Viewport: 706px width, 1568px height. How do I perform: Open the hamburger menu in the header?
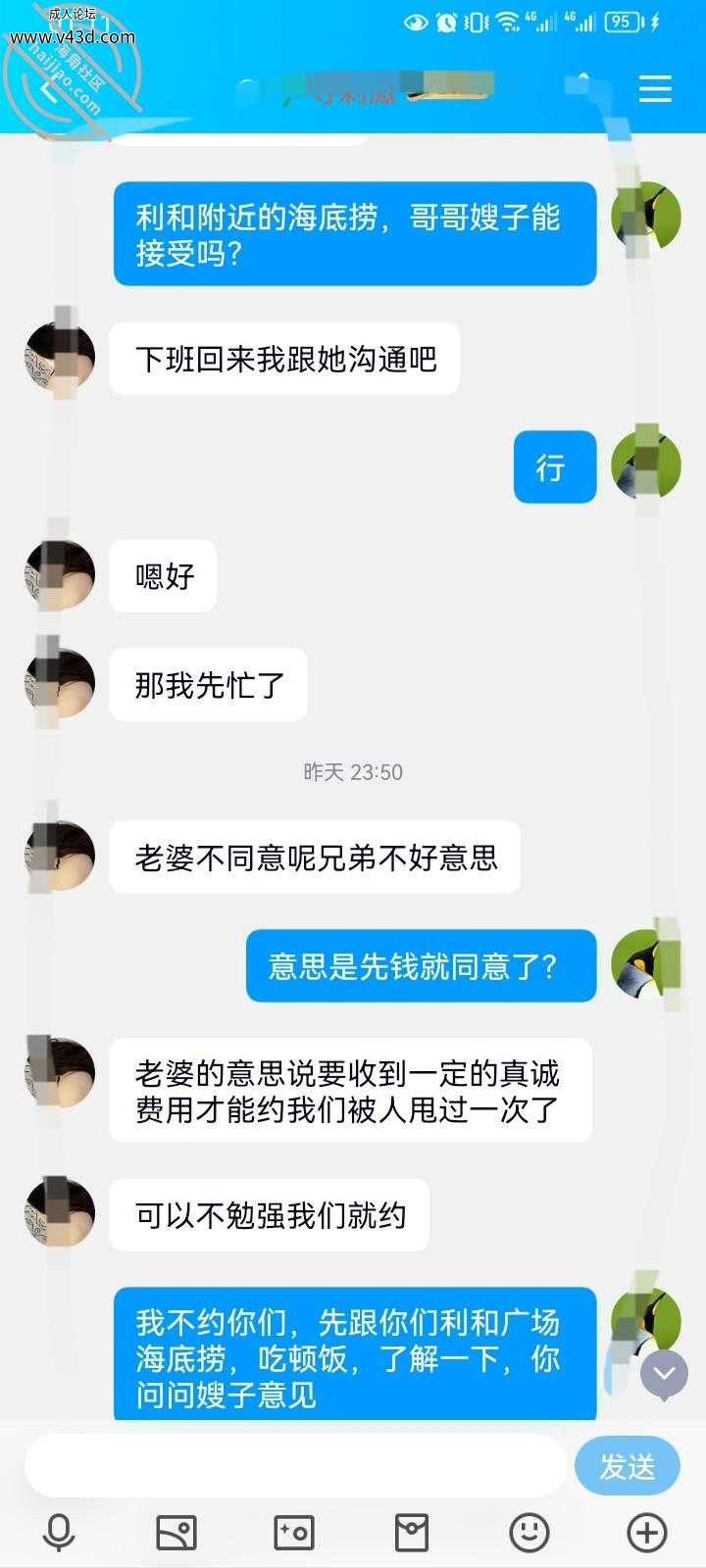(x=655, y=89)
